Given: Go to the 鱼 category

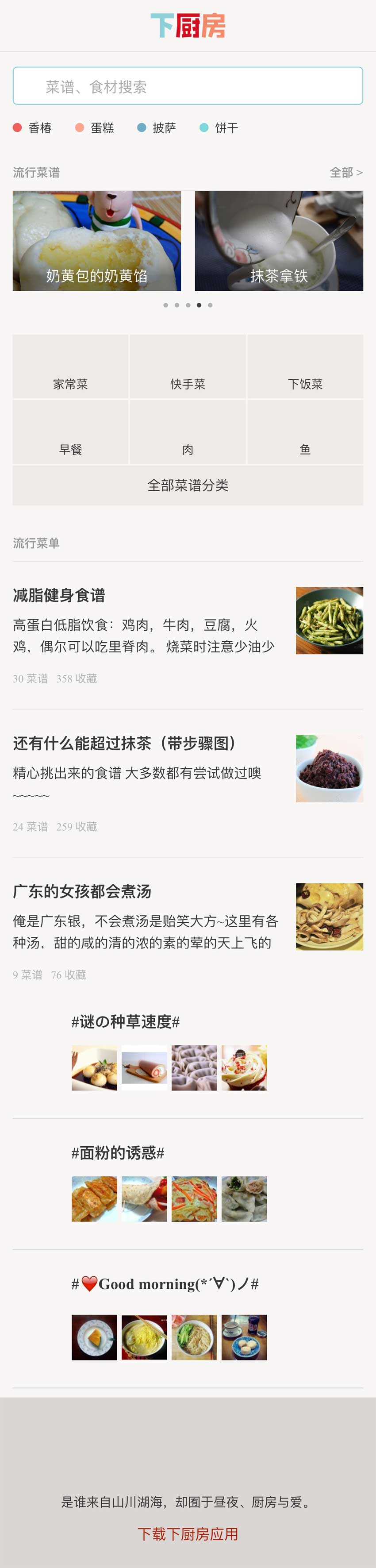Looking at the screenshot, I should tap(305, 433).
